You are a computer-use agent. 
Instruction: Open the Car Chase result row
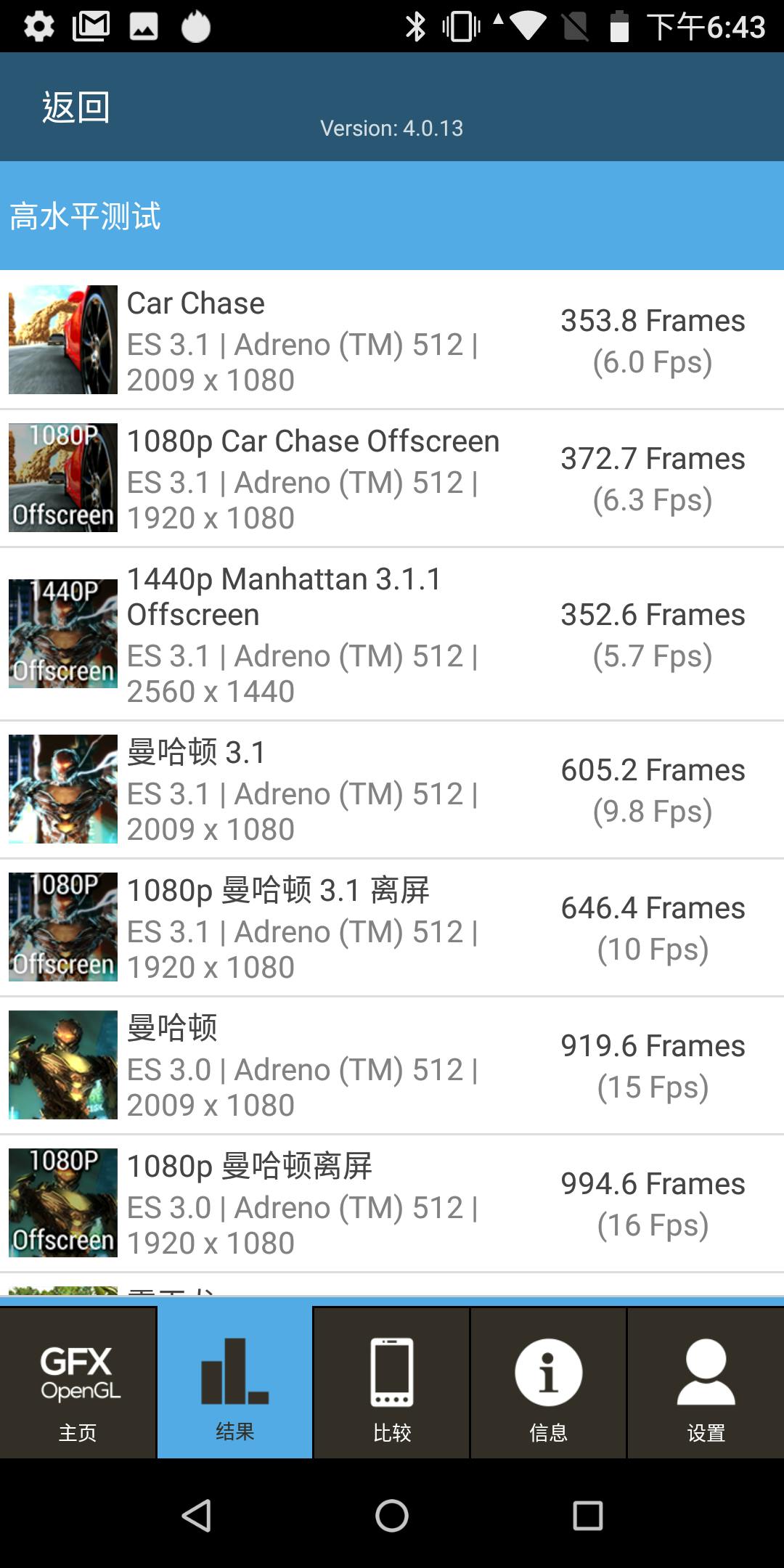tap(392, 340)
